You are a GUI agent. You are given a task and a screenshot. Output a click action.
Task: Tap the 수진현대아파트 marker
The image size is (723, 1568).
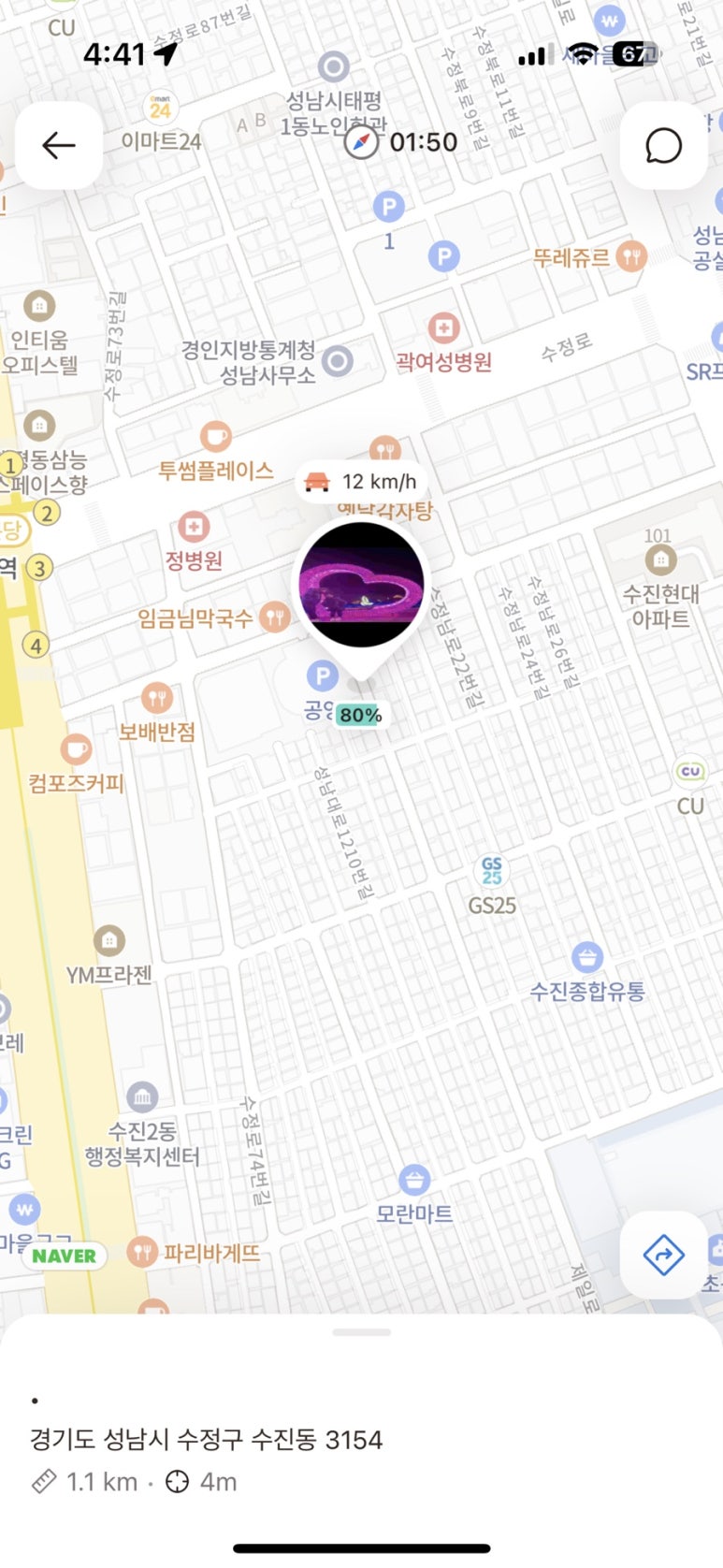tap(661, 560)
